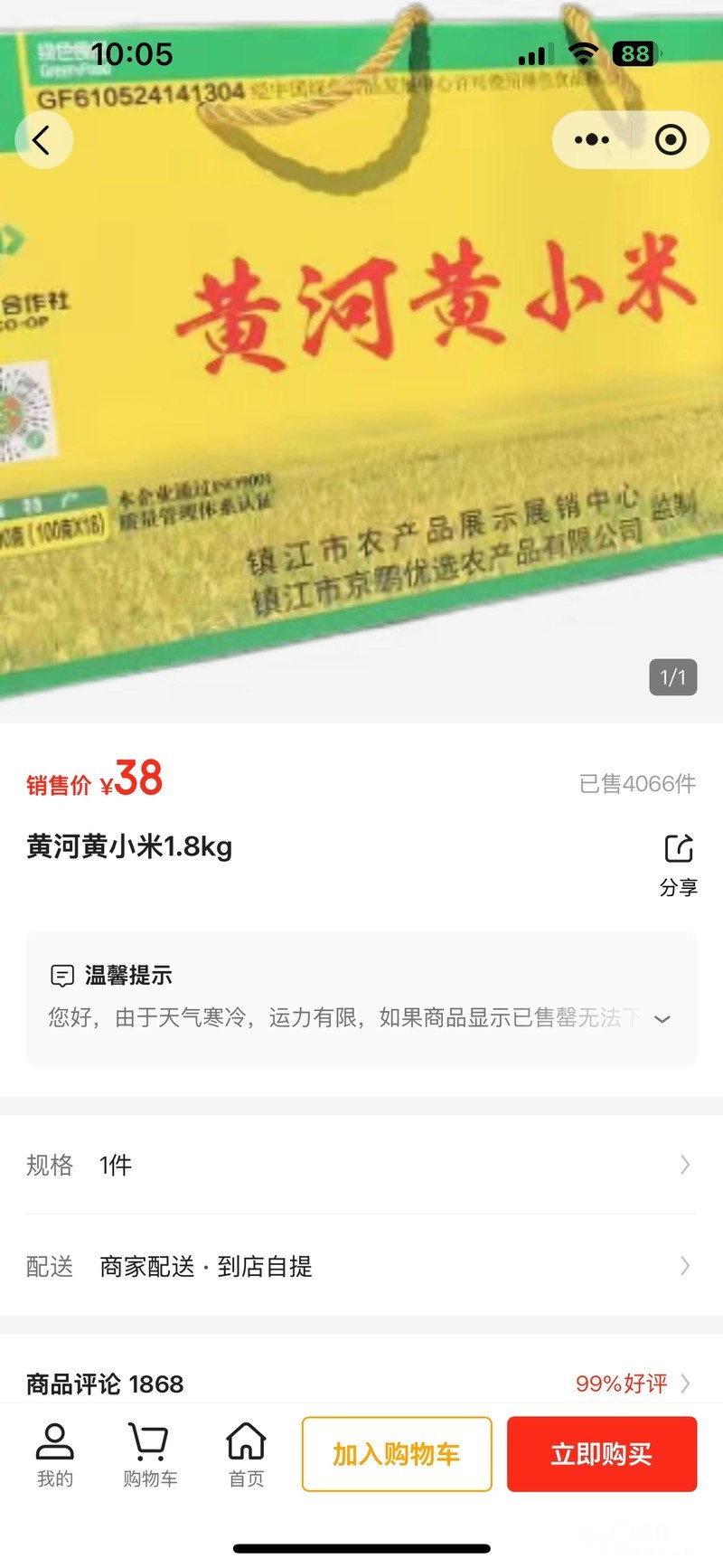Switch to the 我的 tab
The image size is (723, 1568).
coord(54,1455)
